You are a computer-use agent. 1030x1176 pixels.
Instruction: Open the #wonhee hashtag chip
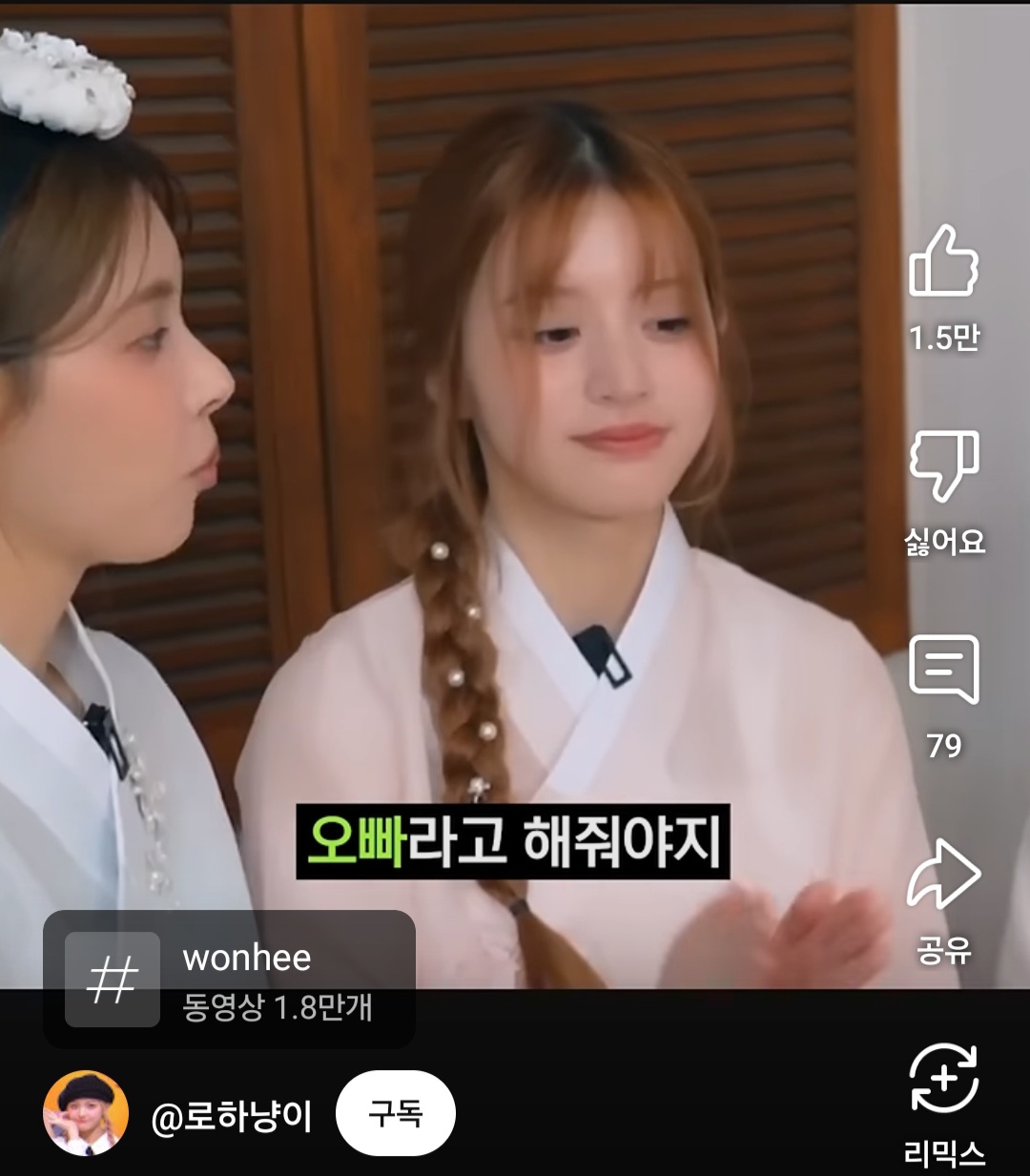229,980
